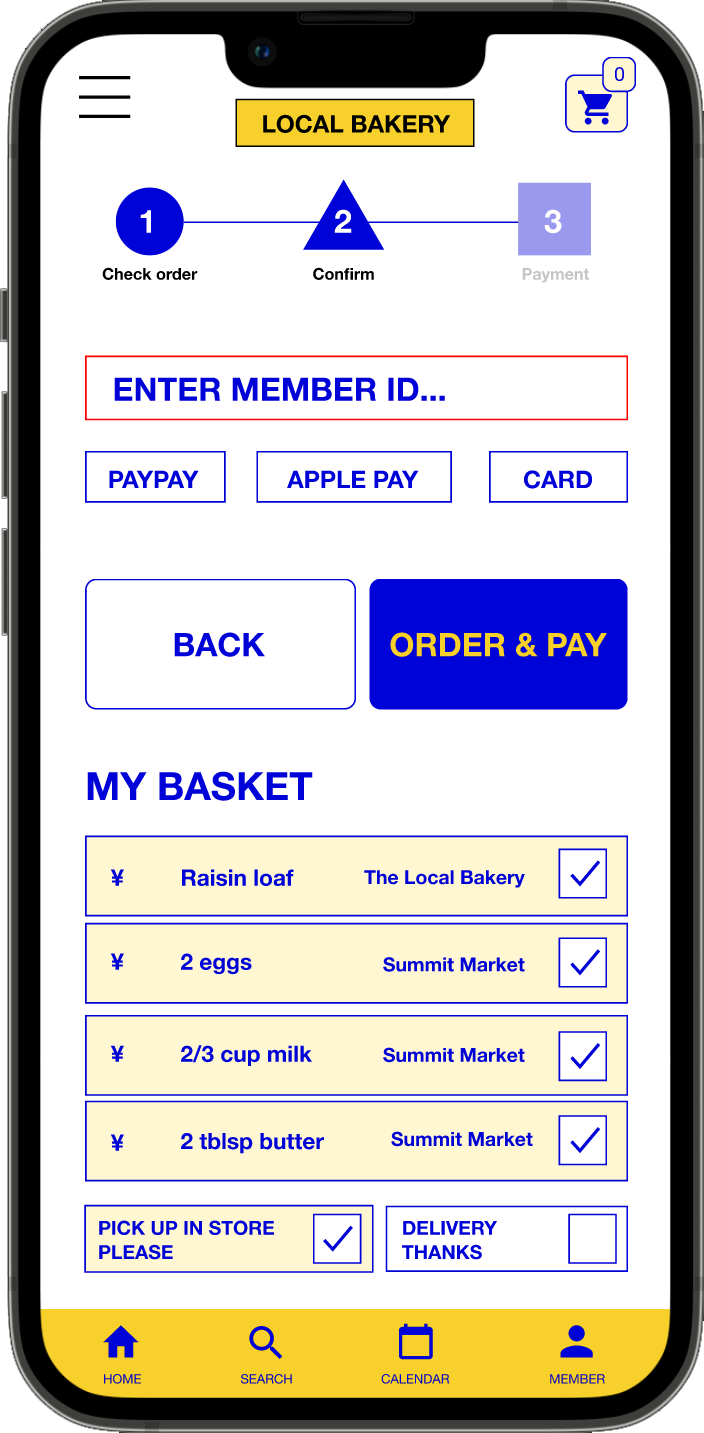Pick Card as payment method

pos(558,478)
